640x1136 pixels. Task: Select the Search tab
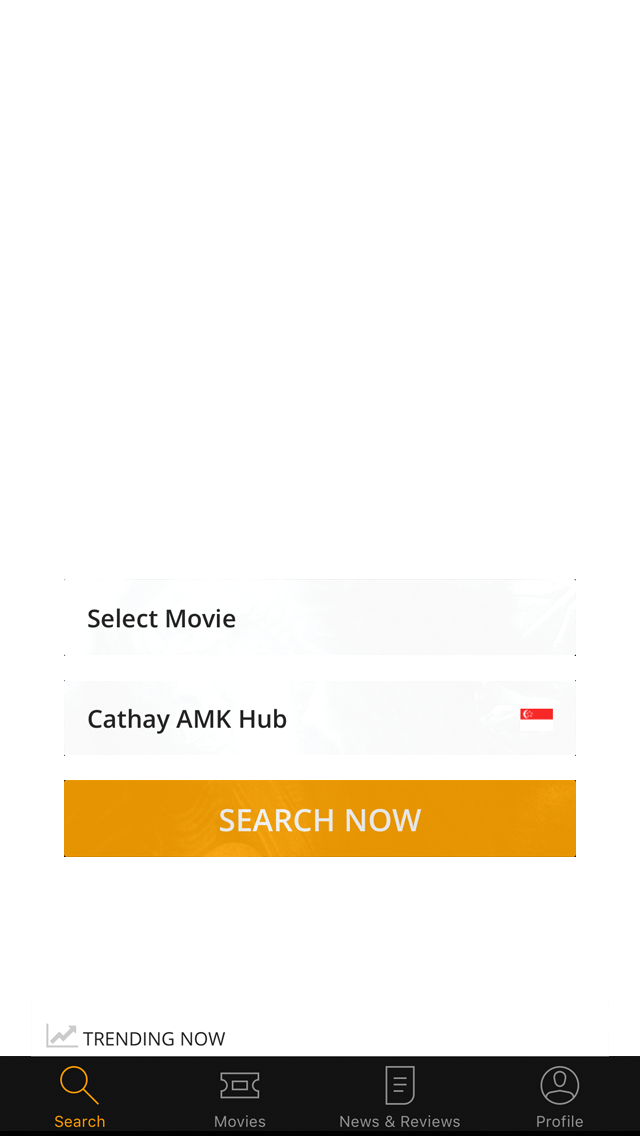pos(80,1097)
